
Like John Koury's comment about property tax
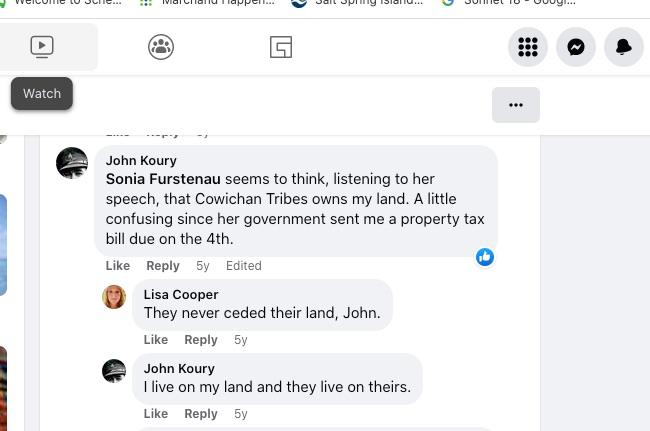pyautogui.click(x=117, y=266)
